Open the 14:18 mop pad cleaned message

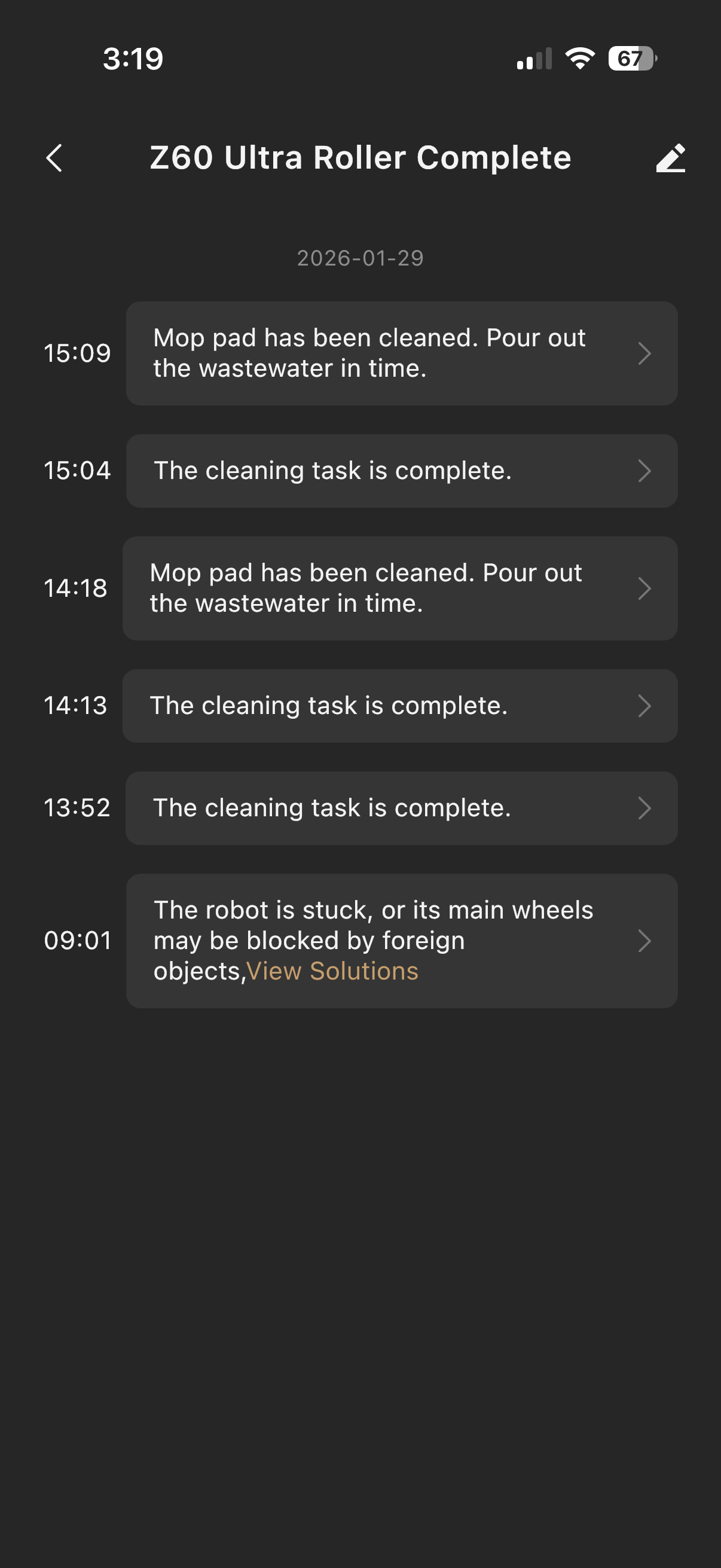point(400,588)
